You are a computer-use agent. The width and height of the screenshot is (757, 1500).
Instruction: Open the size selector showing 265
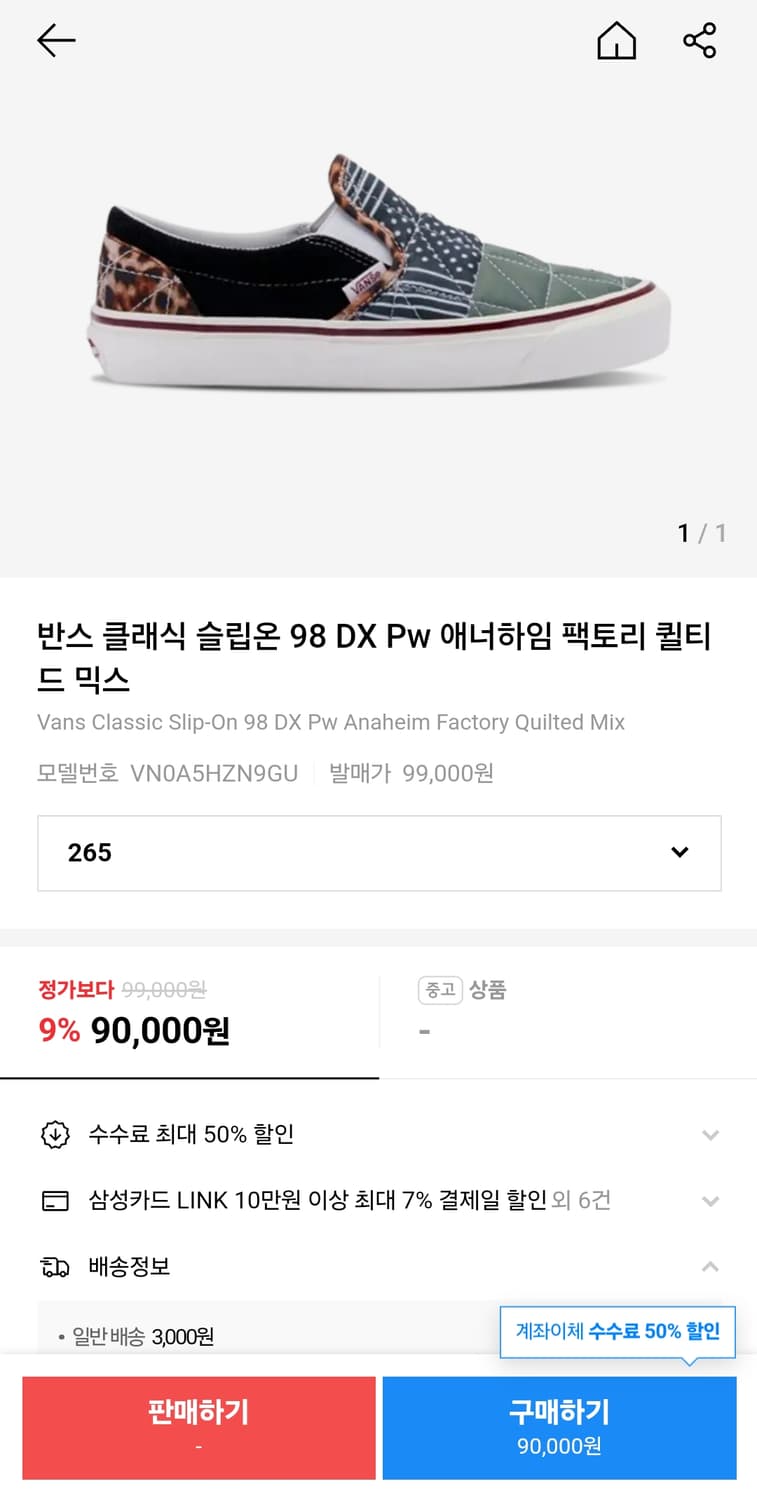pyautogui.click(x=379, y=852)
